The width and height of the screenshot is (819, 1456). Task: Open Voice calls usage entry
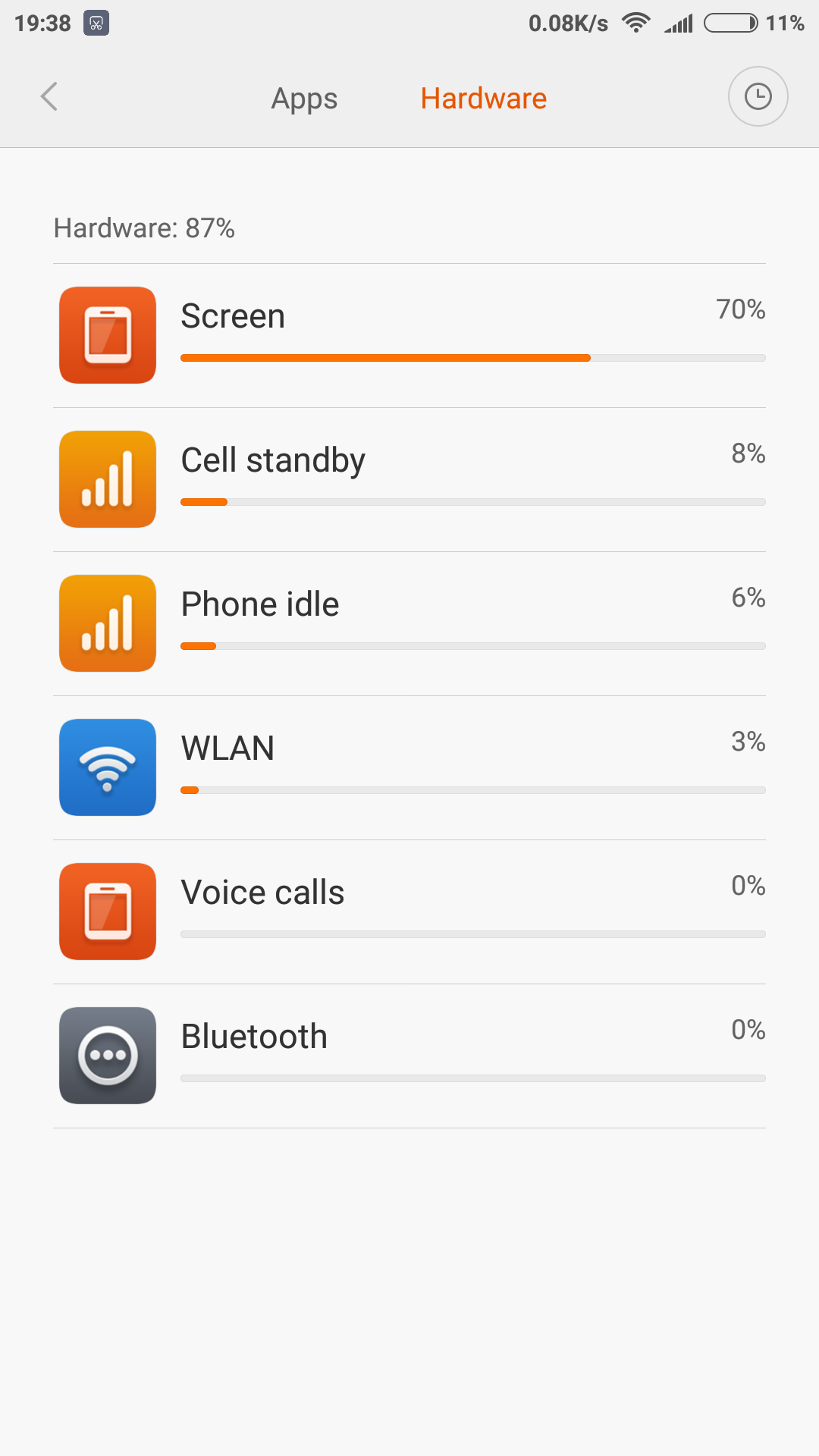coord(409,912)
